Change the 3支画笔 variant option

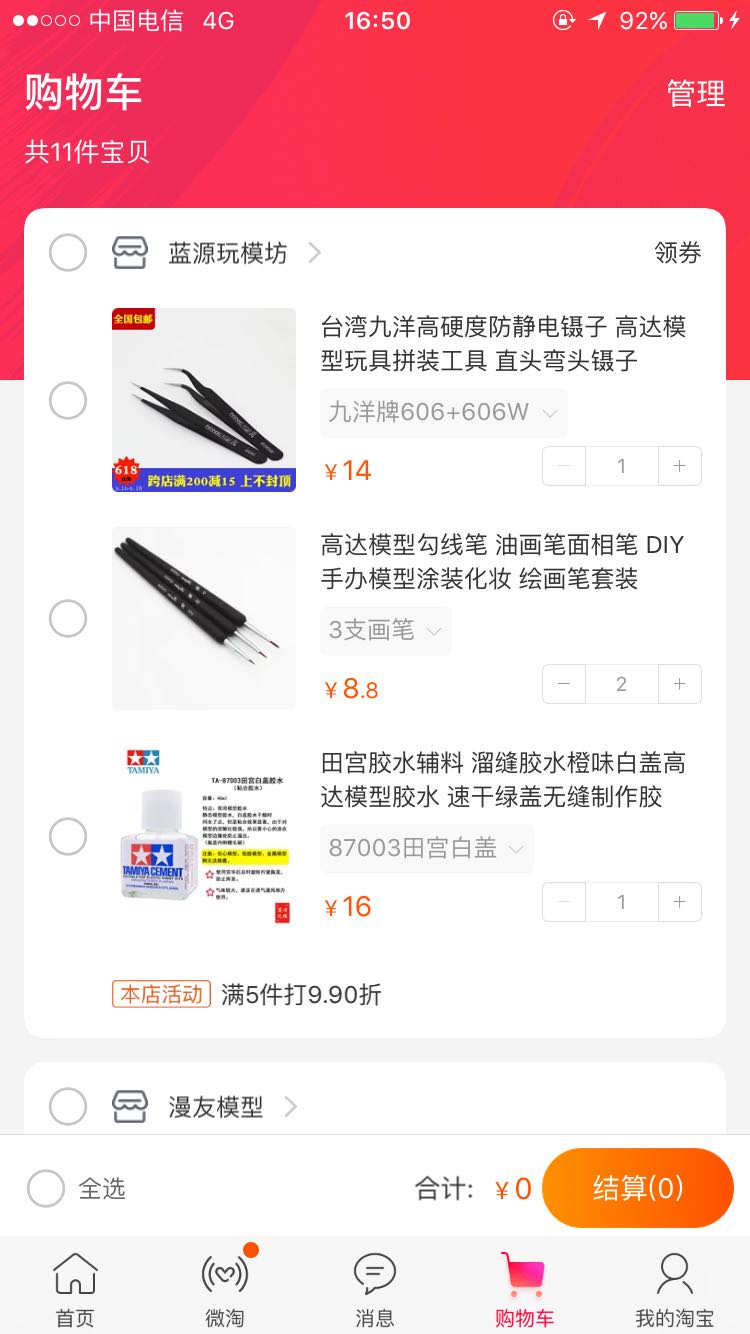pyautogui.click(x=385, y=630)
